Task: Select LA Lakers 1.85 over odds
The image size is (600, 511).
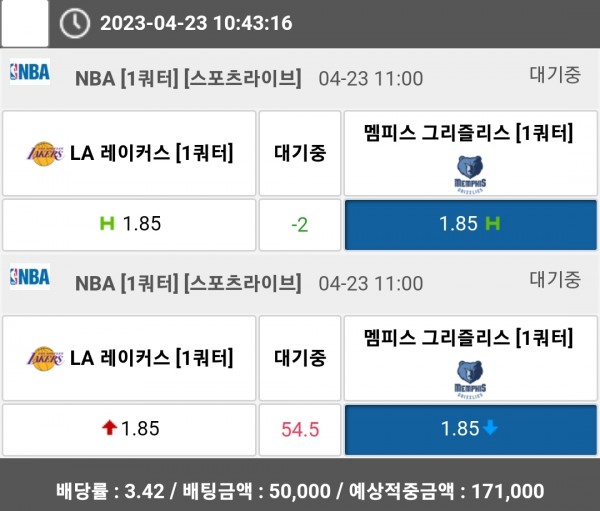Action: (129, 429)
